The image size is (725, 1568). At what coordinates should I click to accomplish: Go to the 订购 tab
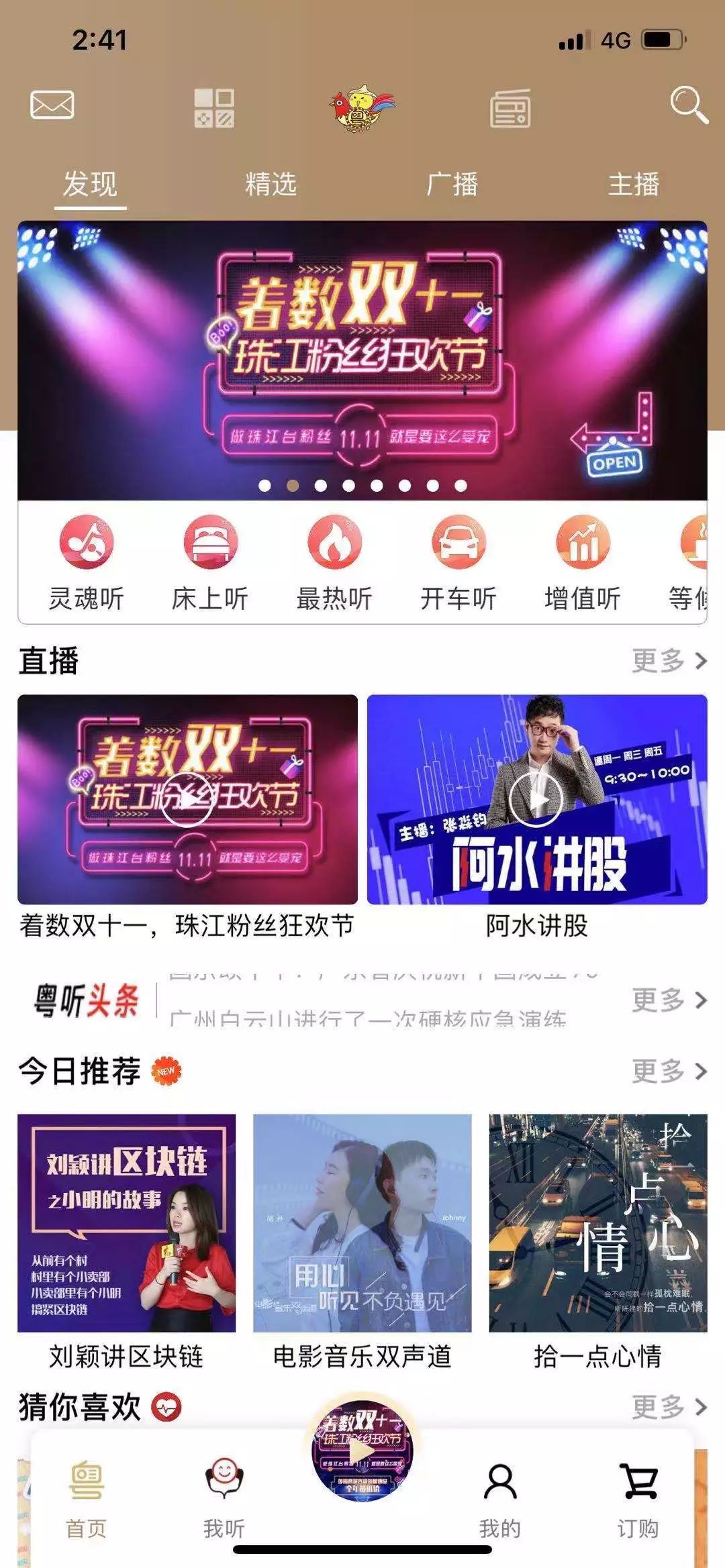[x=638, y=1497]
